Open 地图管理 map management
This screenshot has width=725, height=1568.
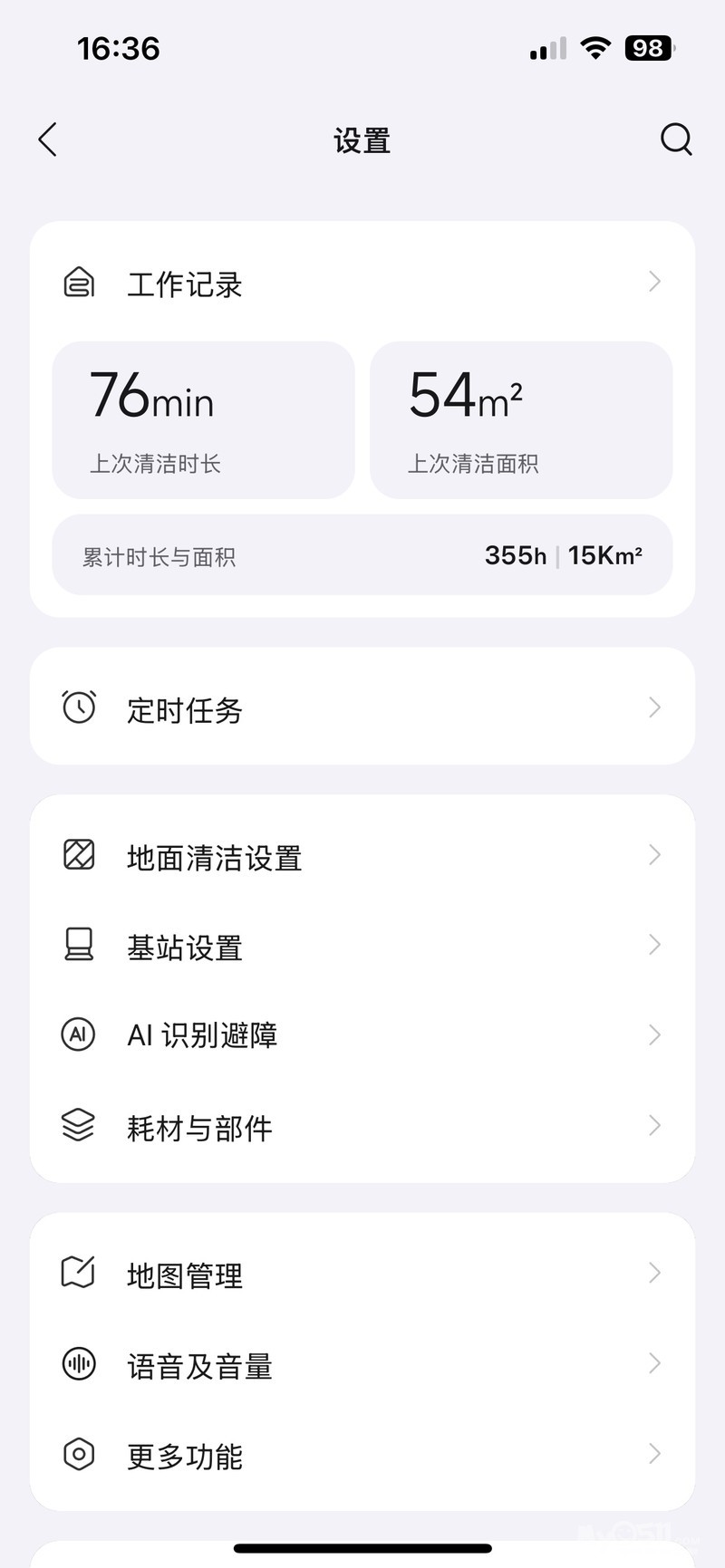pyautogui.click(x=362, y=1274)
